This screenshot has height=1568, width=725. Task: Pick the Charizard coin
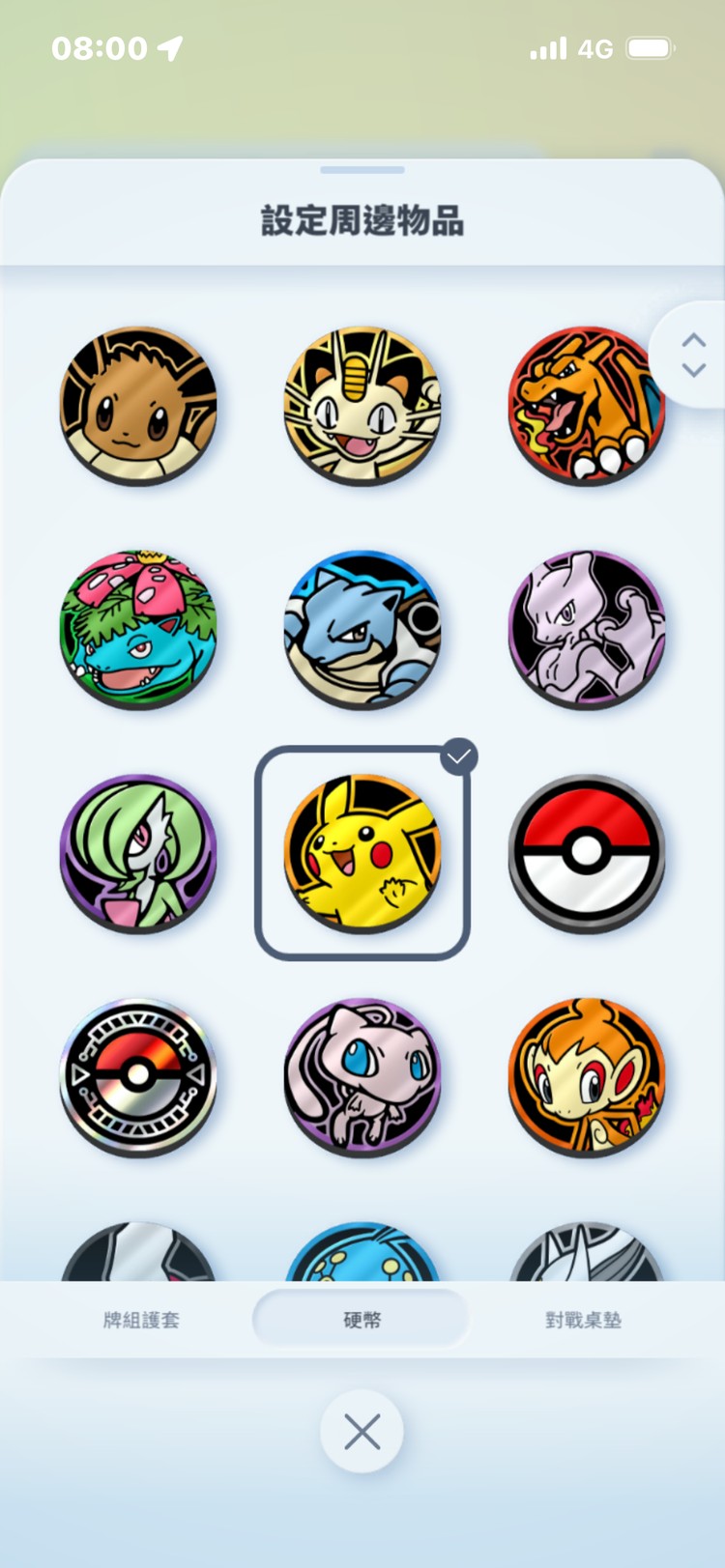(586, 405)
